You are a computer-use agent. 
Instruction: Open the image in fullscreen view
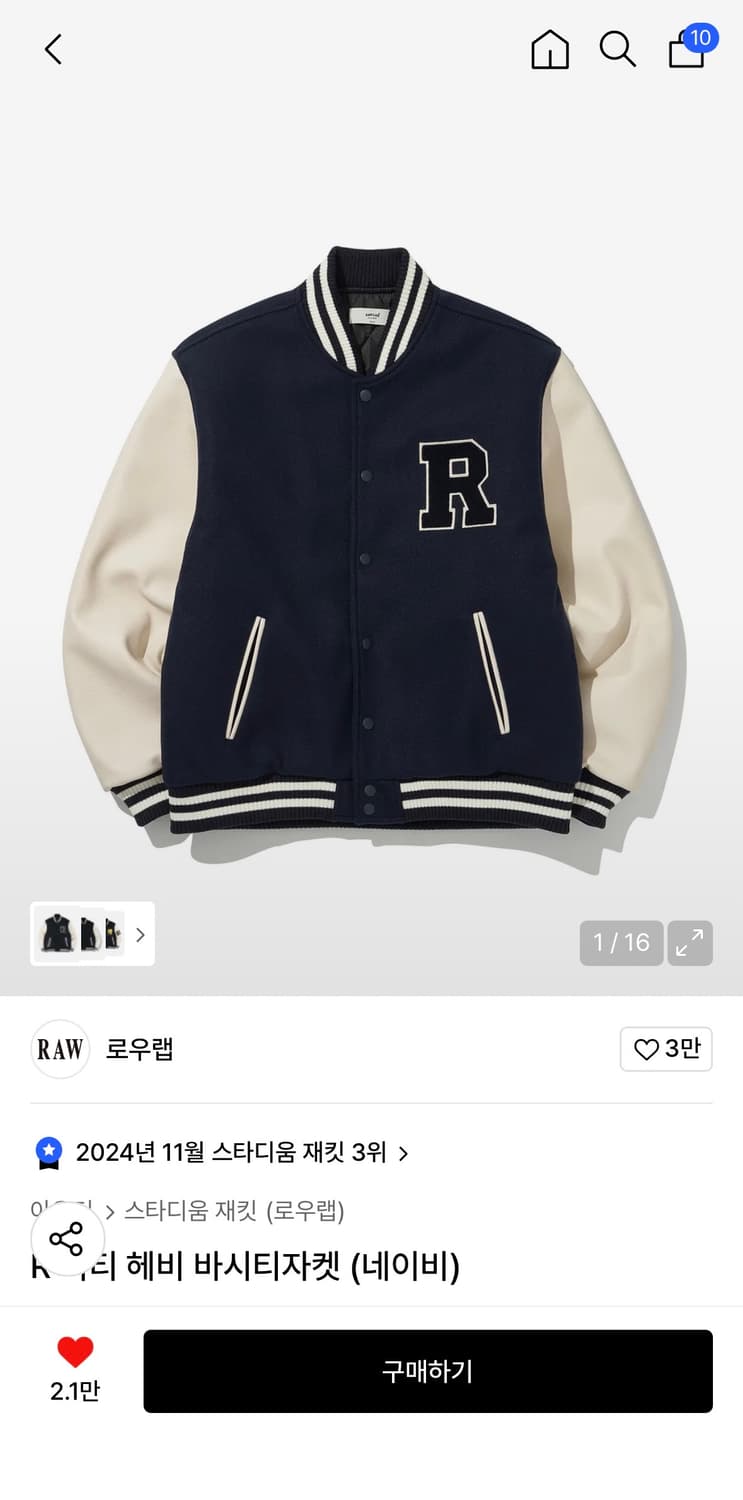[x=690, y=942]
